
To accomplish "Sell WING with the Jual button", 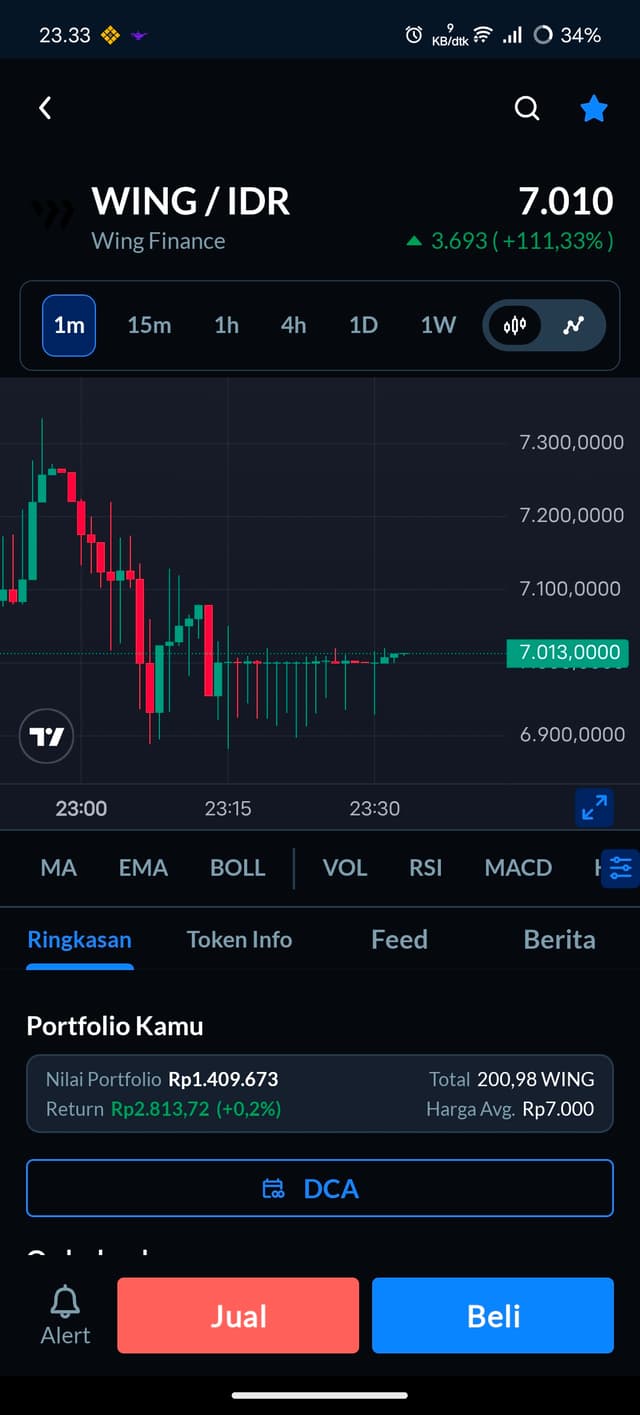I will pos(238,1315).
